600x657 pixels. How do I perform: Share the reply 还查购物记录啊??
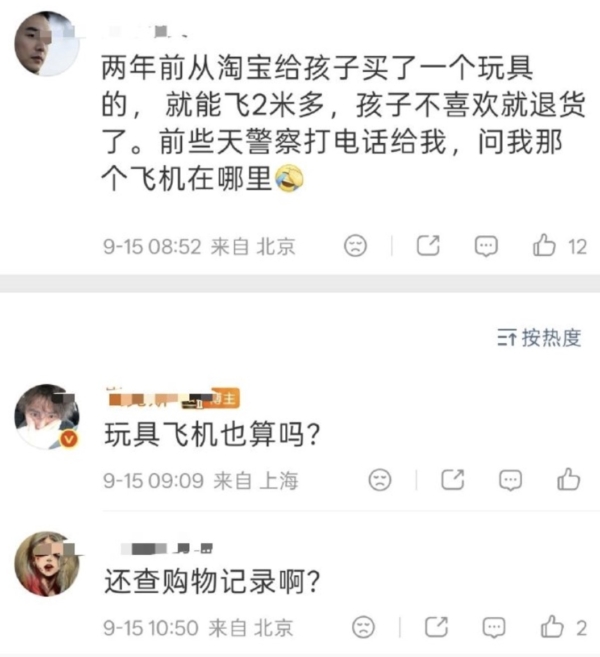click(x=437, y=627)
